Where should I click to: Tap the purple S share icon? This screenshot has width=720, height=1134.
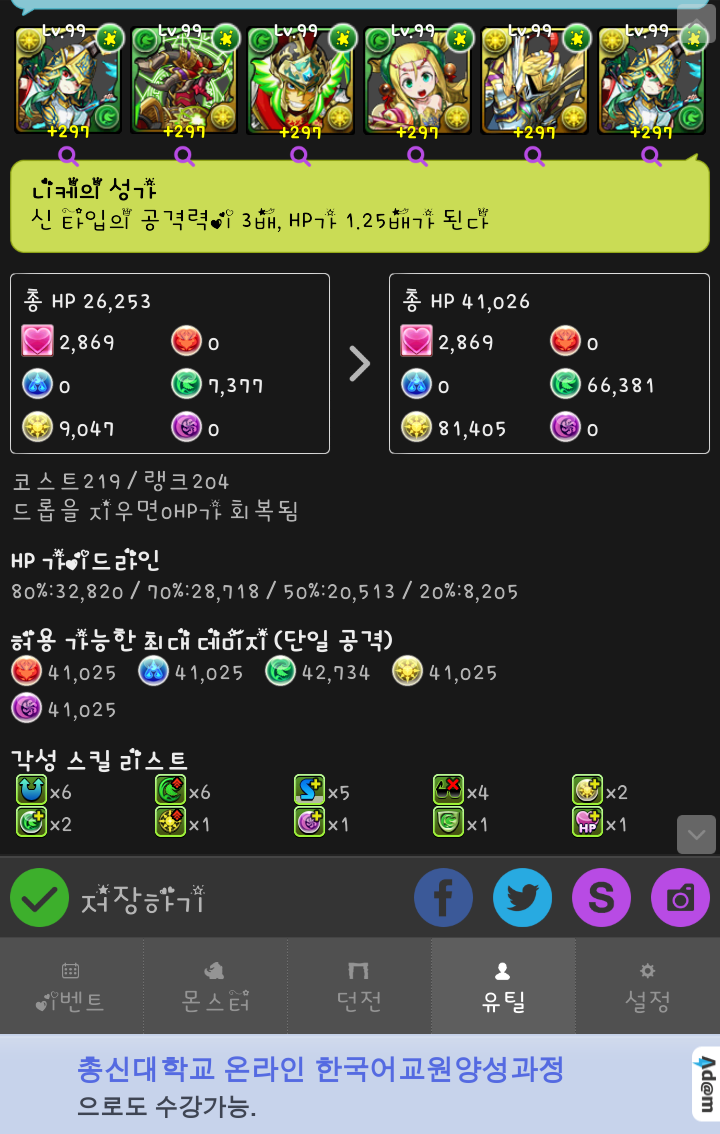601,898
